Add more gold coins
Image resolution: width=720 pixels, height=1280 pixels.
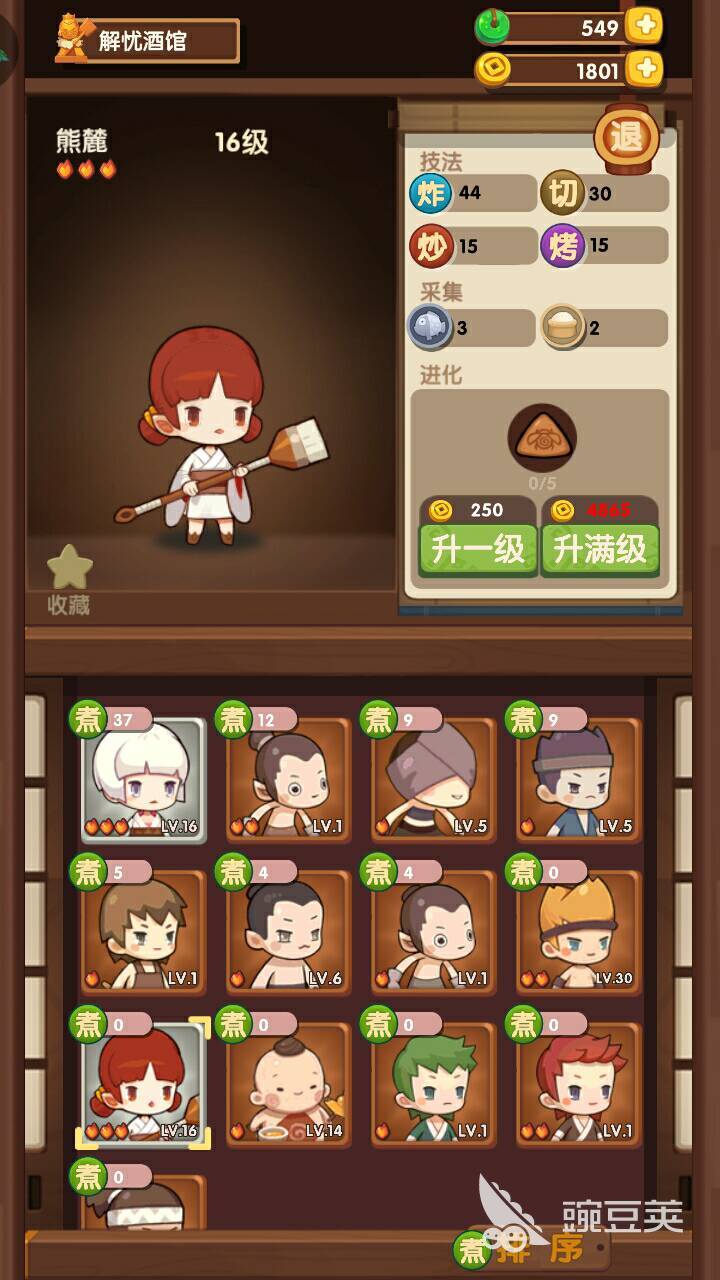pyautogui.click(x=644, y=69)
